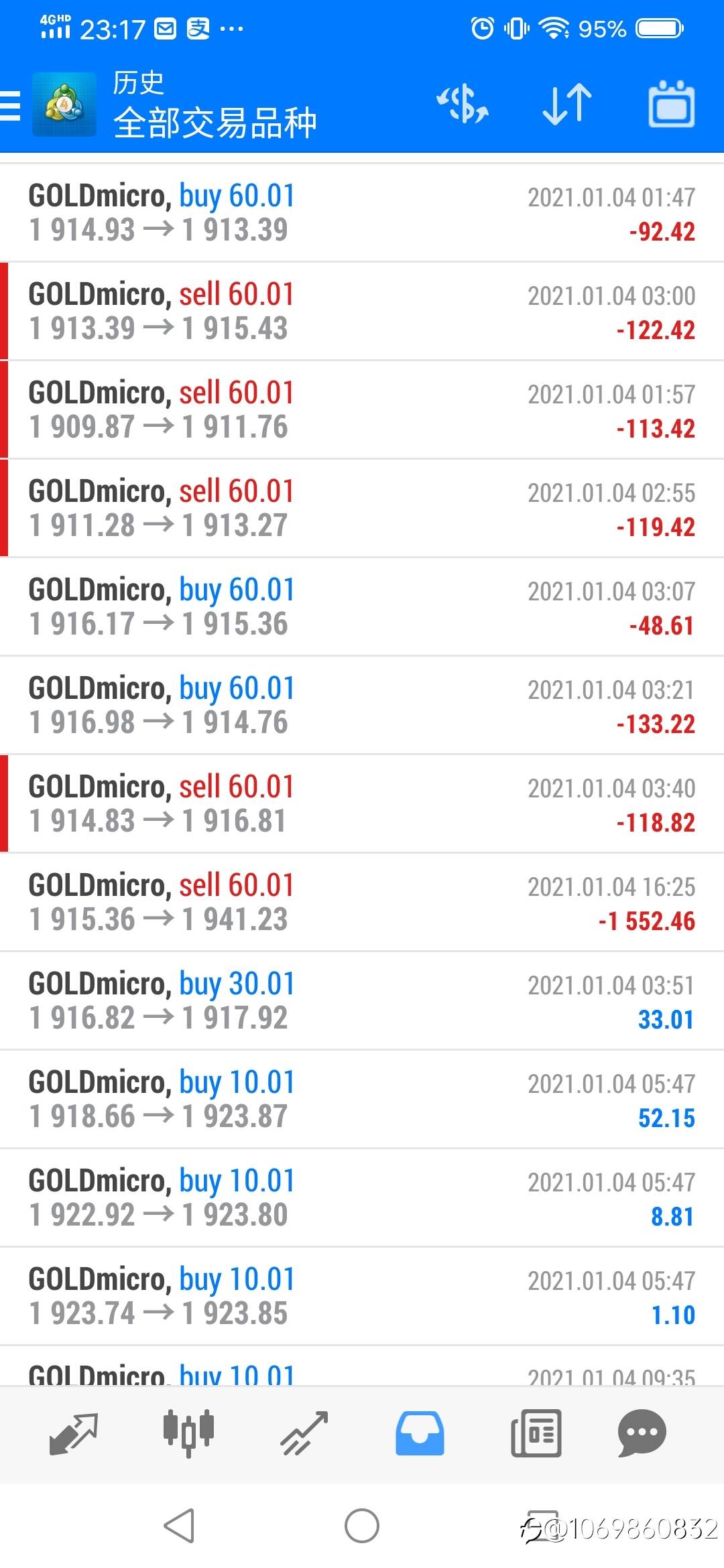
Task: Open the buy 30.01 trade with 33.01 profit
Action: tap(362, 1001)
